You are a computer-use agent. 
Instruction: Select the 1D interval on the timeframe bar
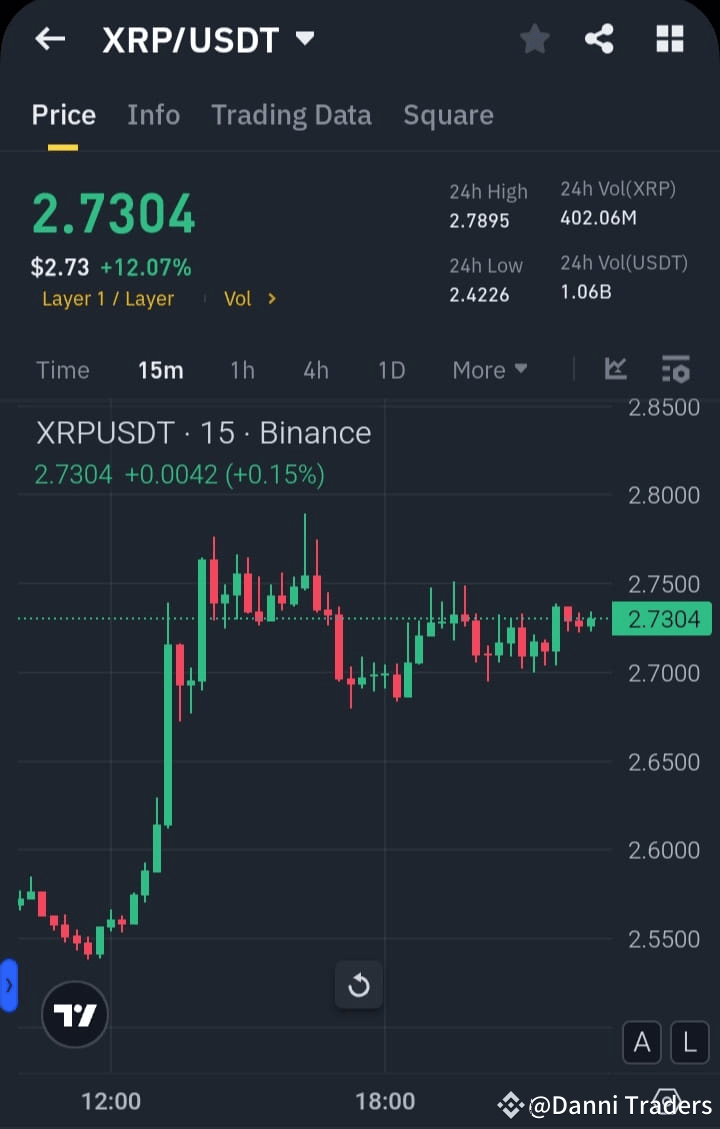391,369
